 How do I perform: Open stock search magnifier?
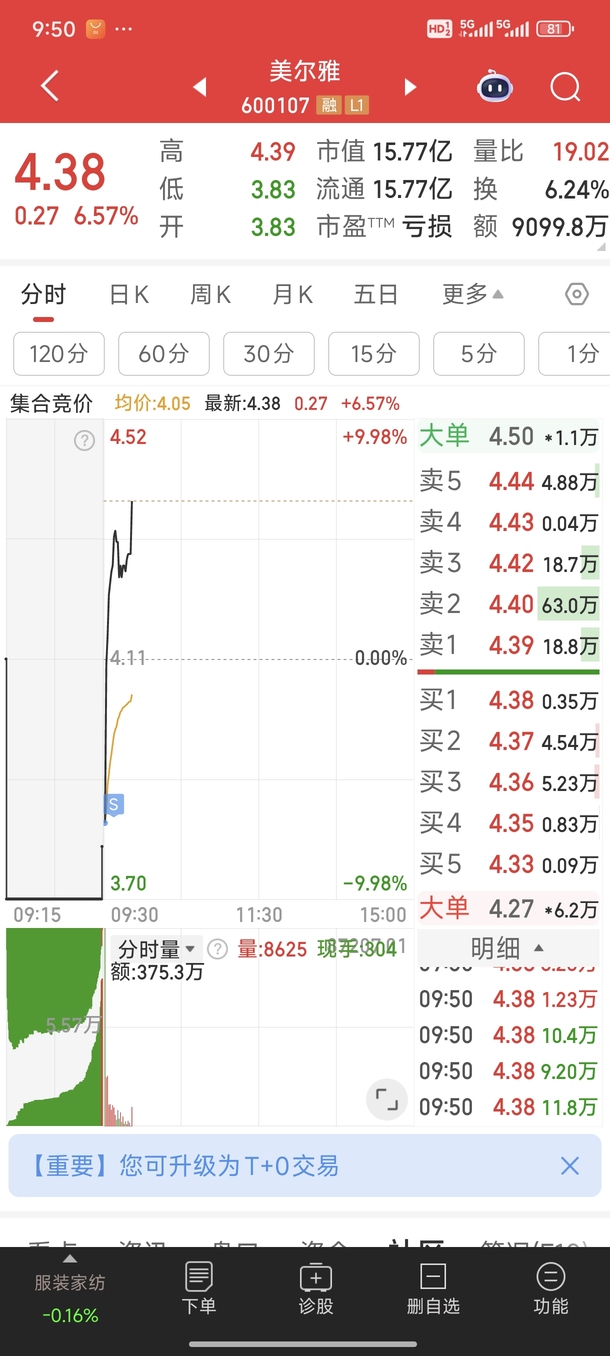pyautogui.click(x=565, y=87)
